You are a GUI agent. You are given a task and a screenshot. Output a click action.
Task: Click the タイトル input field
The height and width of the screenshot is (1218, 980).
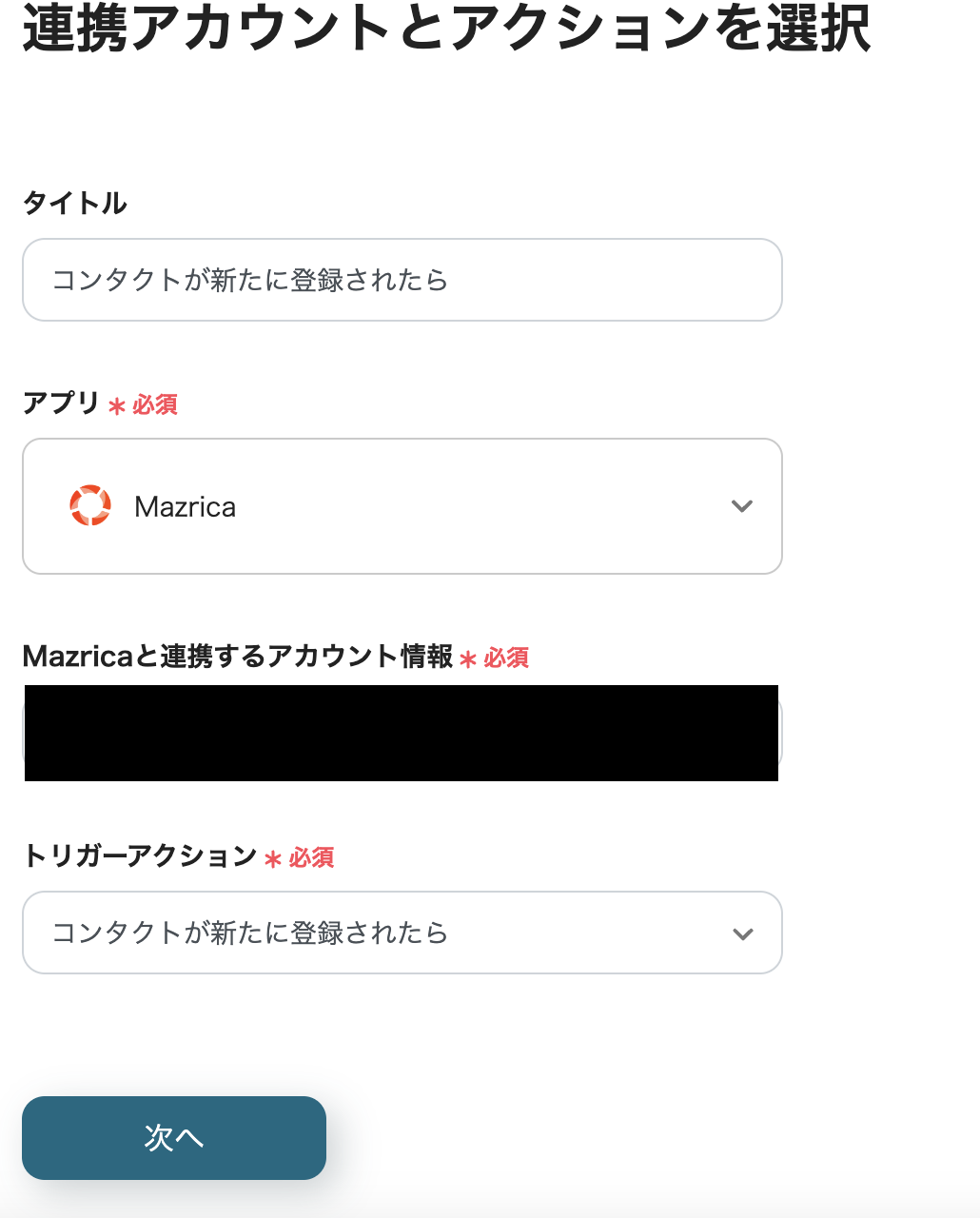[402, 280]
